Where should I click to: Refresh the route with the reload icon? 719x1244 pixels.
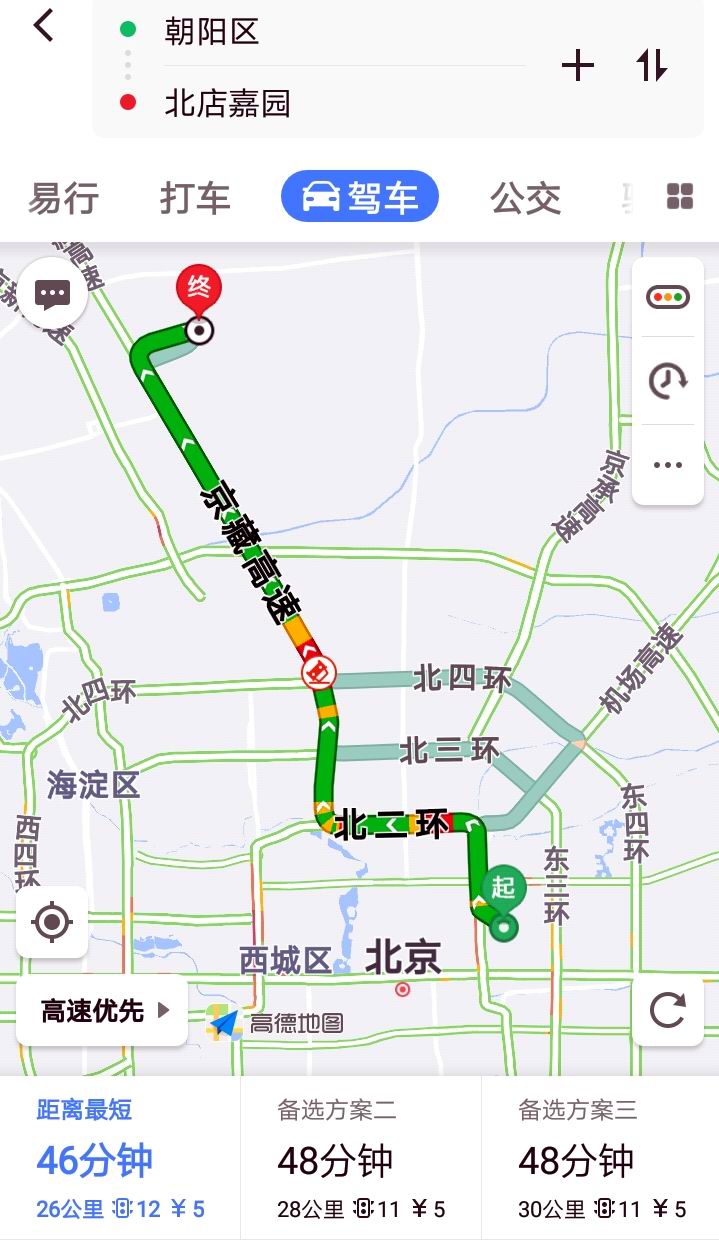tap(667, 1011)
